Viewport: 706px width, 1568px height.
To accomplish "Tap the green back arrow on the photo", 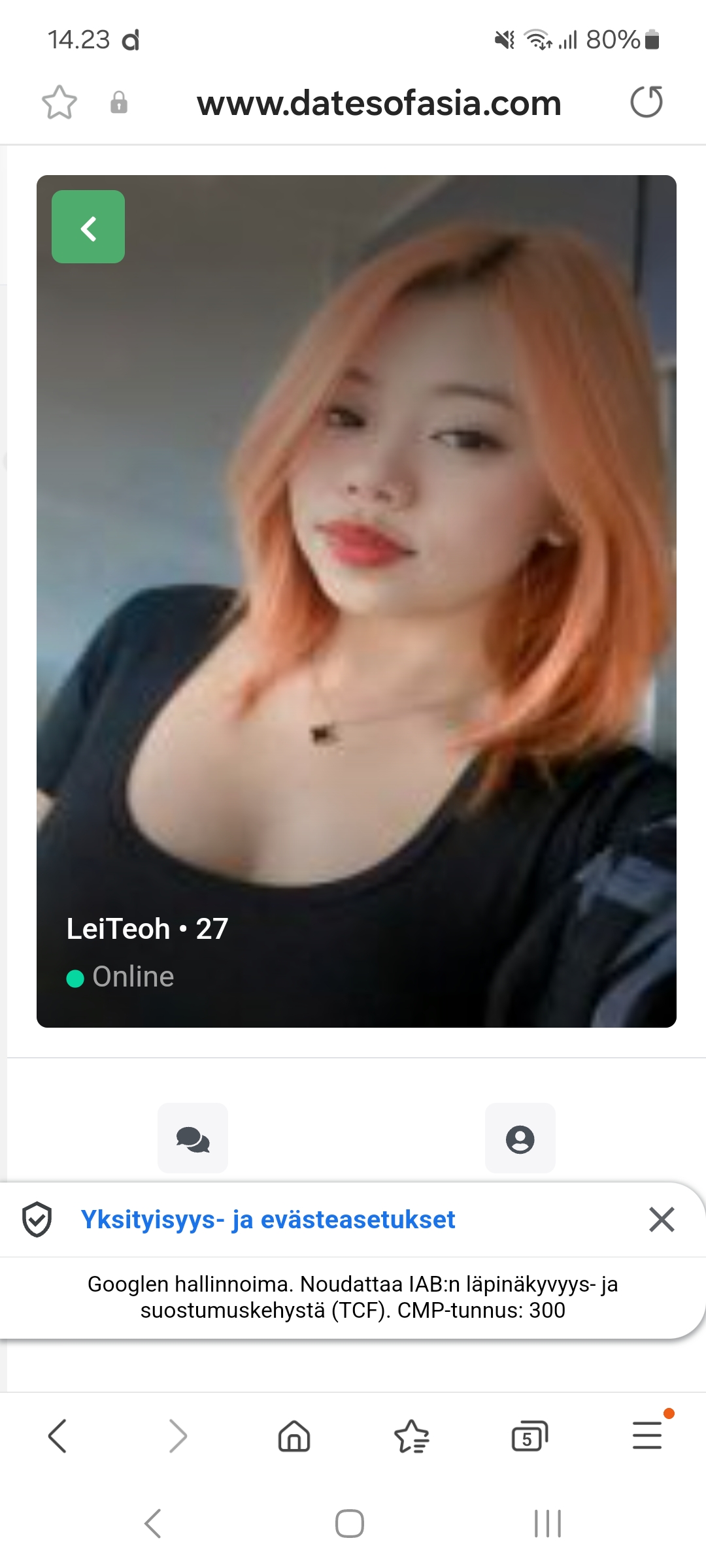I will [88, 227].
